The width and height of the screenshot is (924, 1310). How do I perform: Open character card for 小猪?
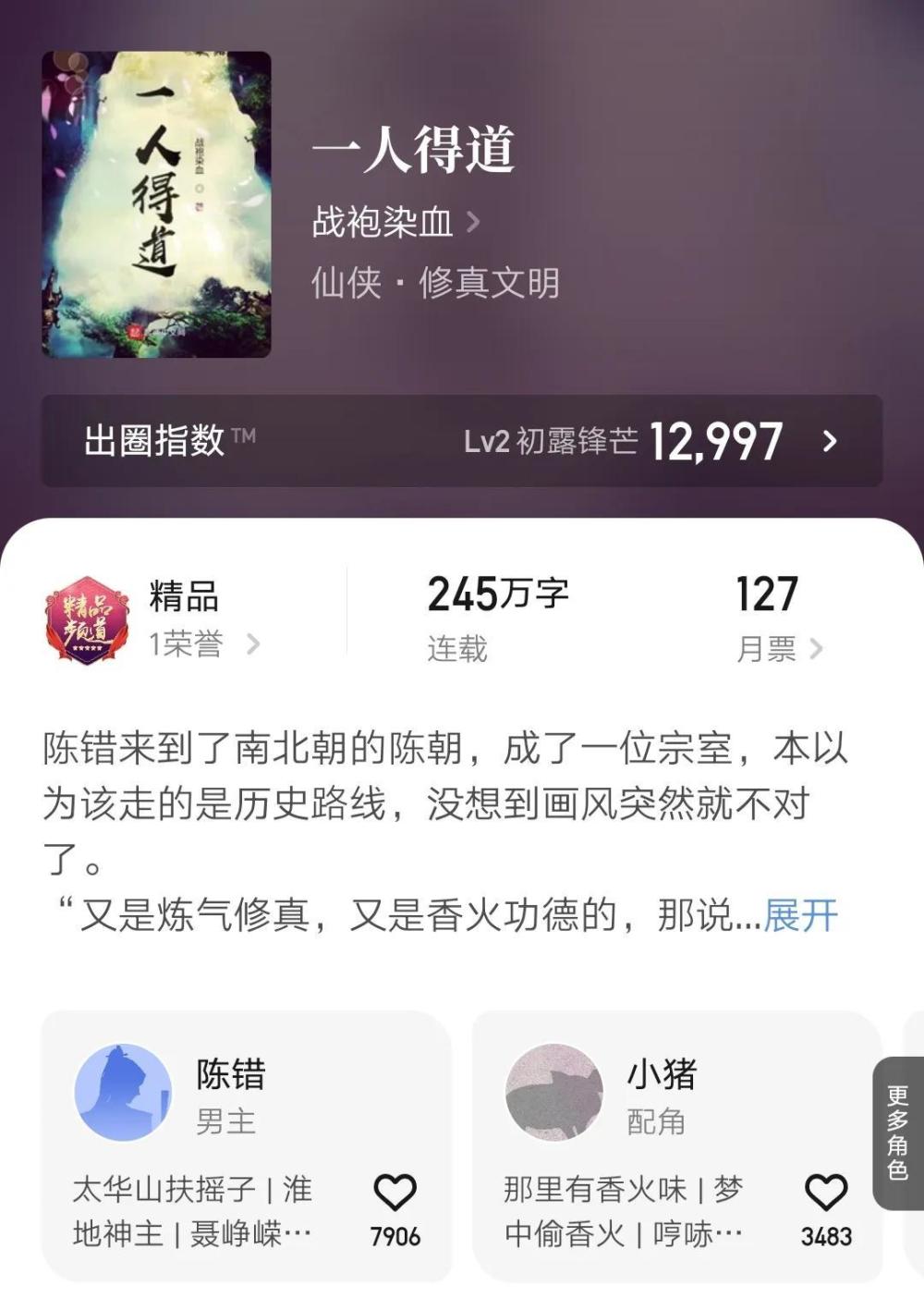click(x=638, y=1096)
